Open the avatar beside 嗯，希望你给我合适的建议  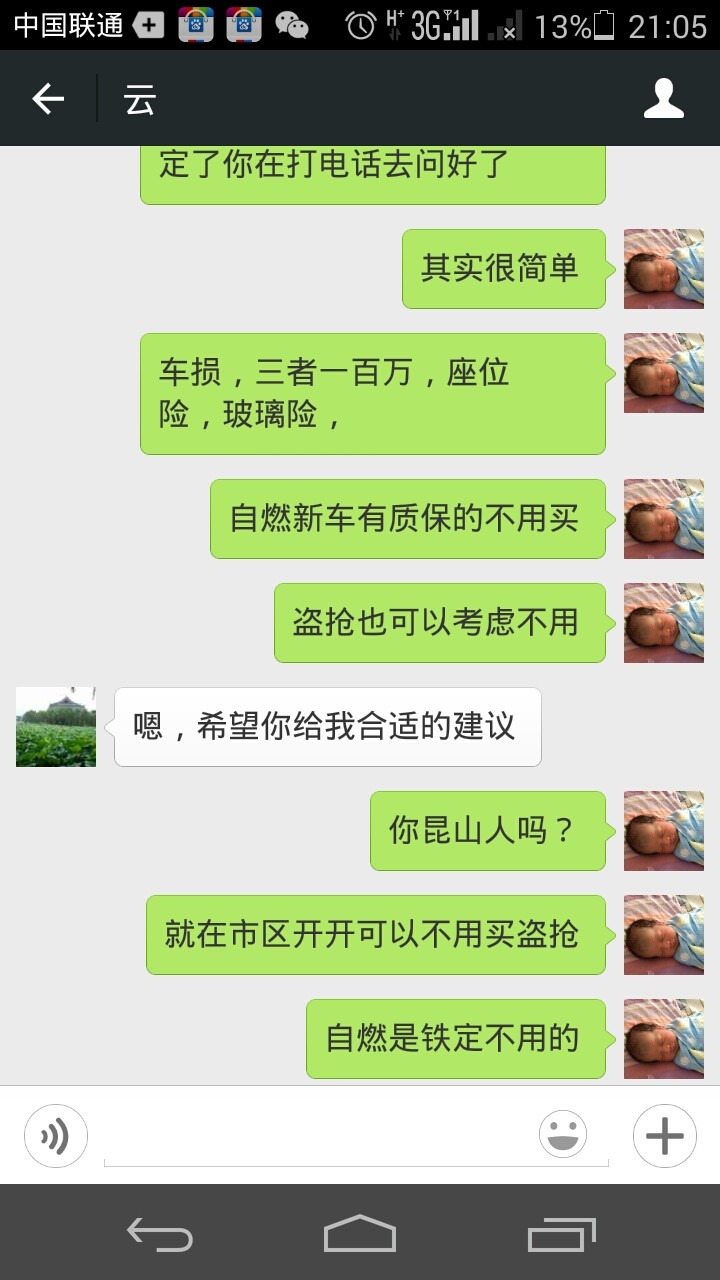point(56,727)
